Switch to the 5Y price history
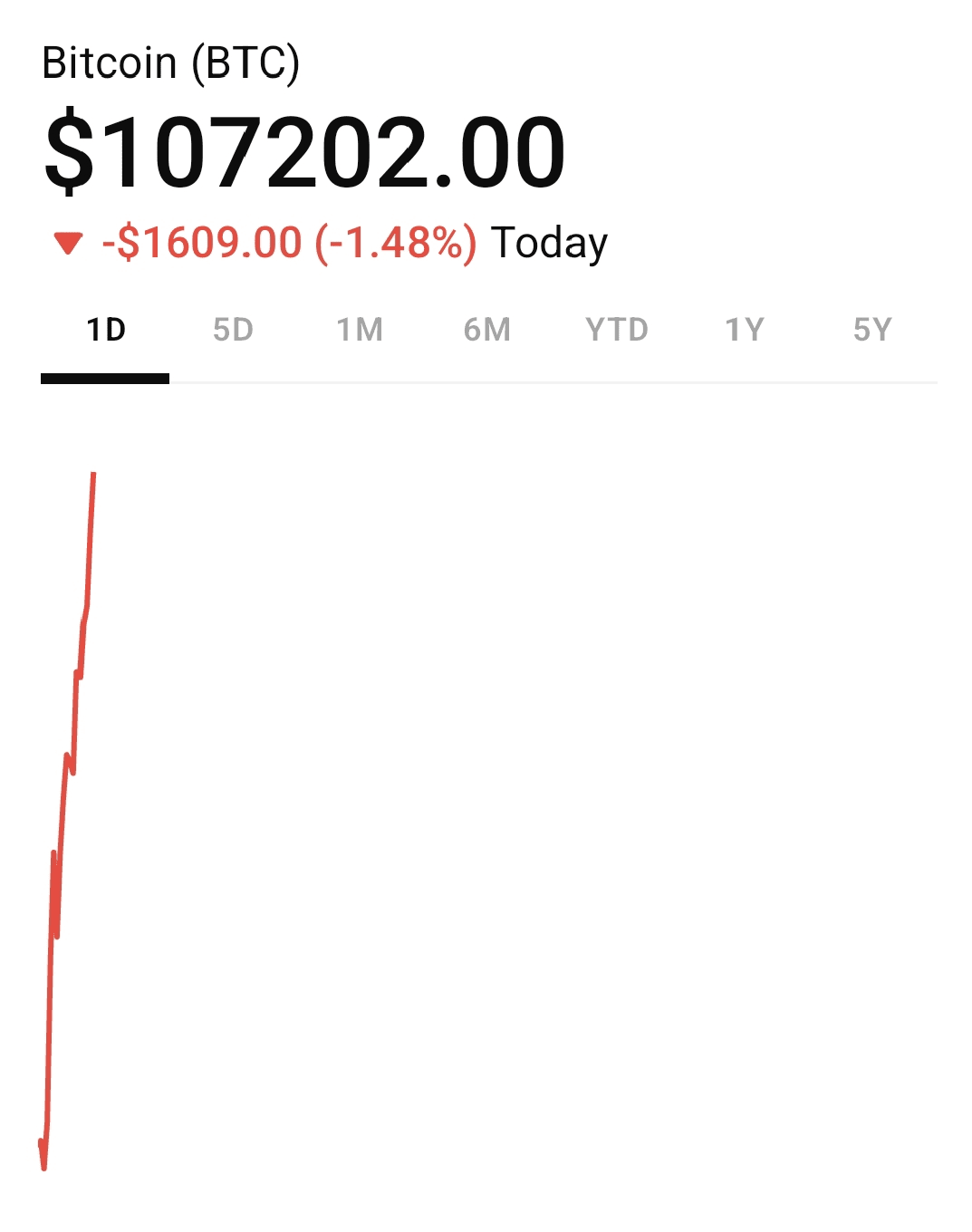The image size is (972, 1232). 872,330
